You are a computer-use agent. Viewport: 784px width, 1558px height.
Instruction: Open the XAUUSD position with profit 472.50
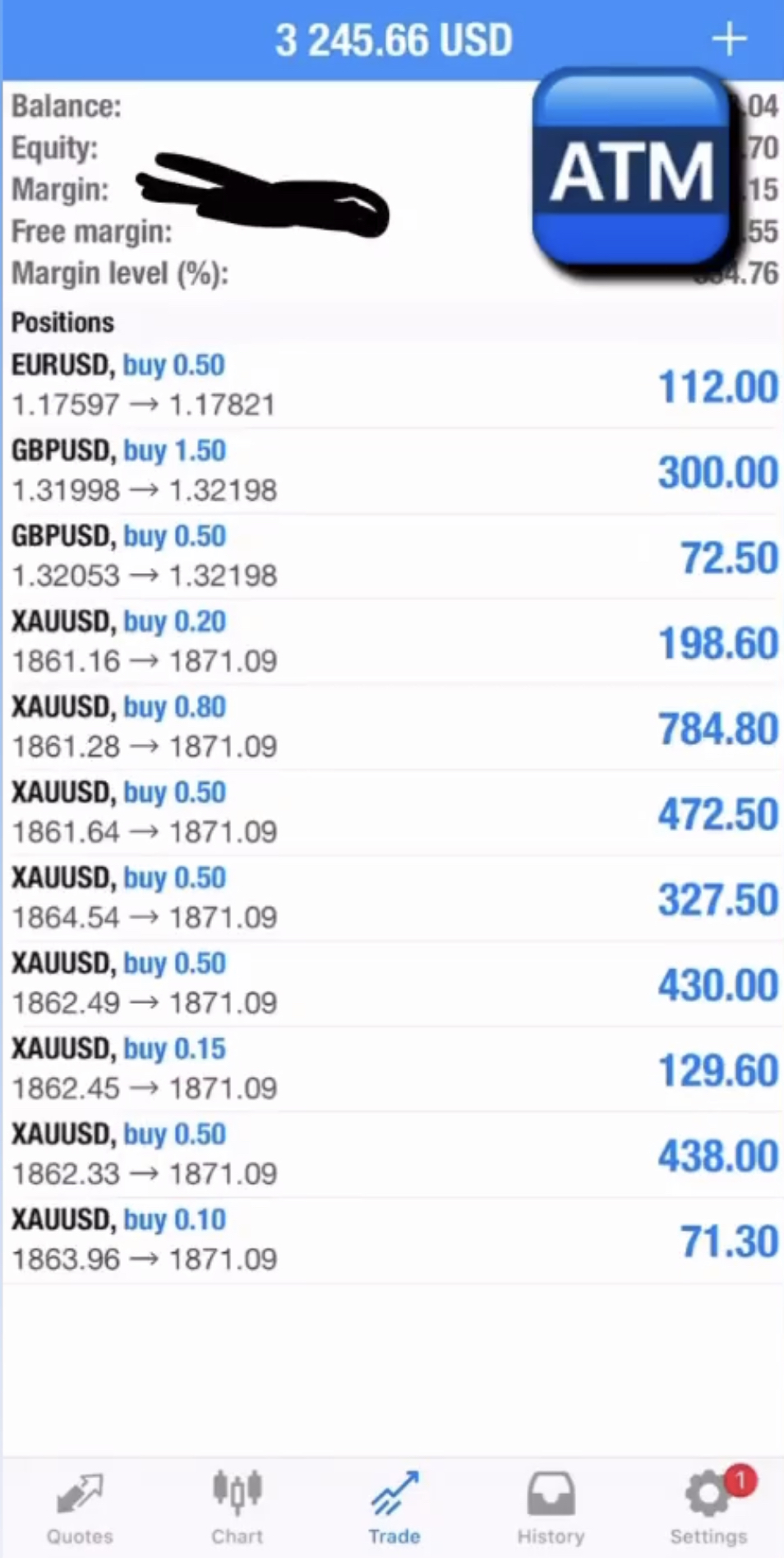(392, 812)
